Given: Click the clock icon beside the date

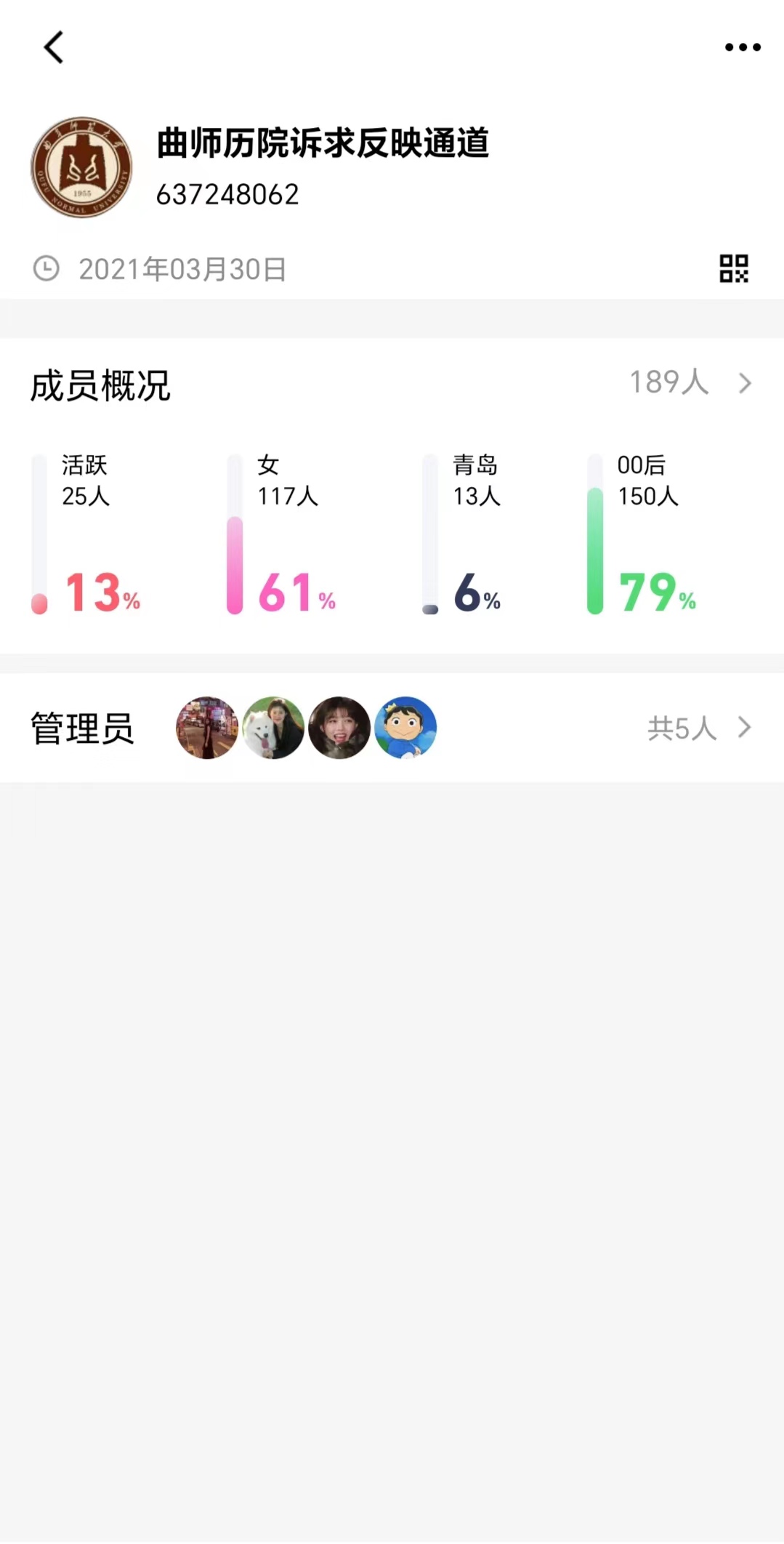Looking at the screenshot, I should pyautogui.click(x=45, y=269).
